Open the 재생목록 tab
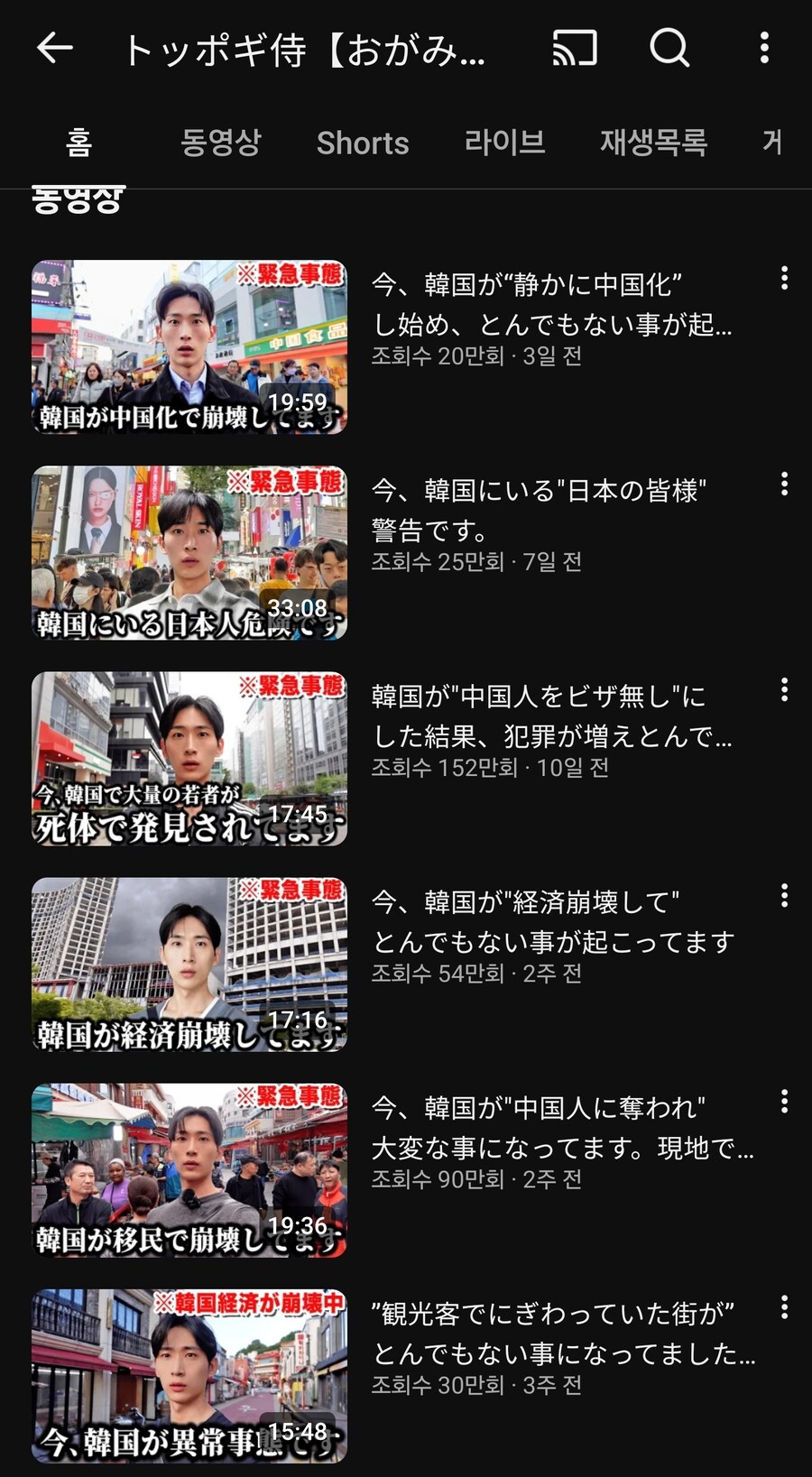The image size is (812, 1477). pyautogui.click(x=654, y=143)
